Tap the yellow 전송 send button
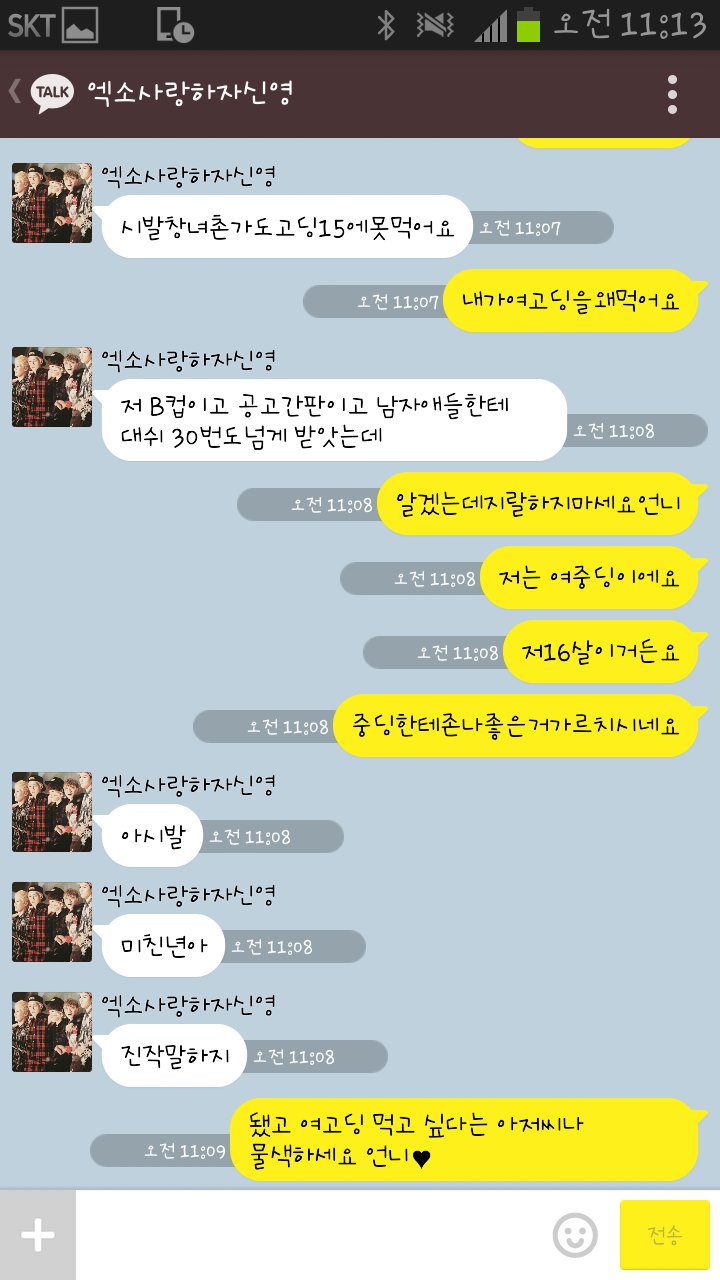 click(664, 1235)
